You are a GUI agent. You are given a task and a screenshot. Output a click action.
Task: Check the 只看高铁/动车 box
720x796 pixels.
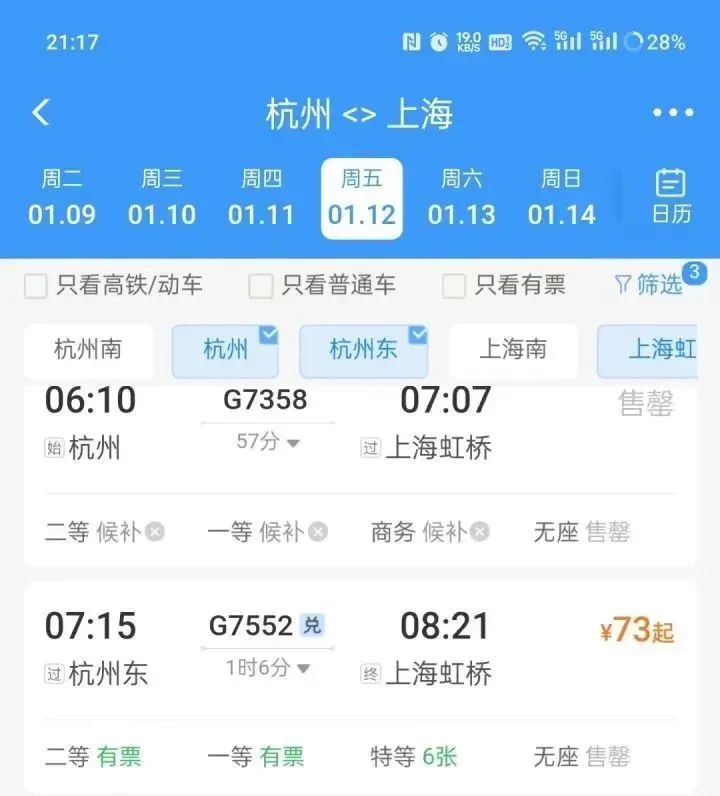37,286
